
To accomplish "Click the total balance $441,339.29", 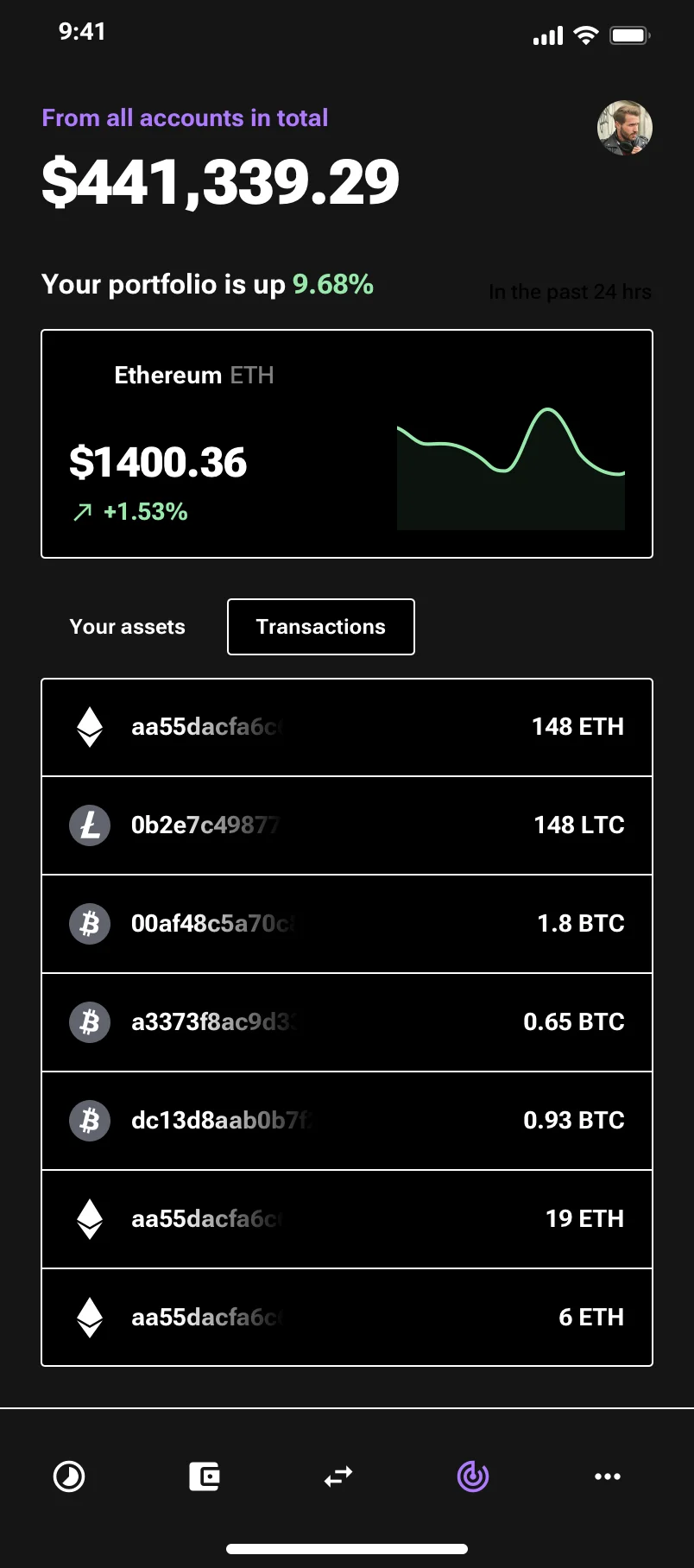I will [220, 180].
